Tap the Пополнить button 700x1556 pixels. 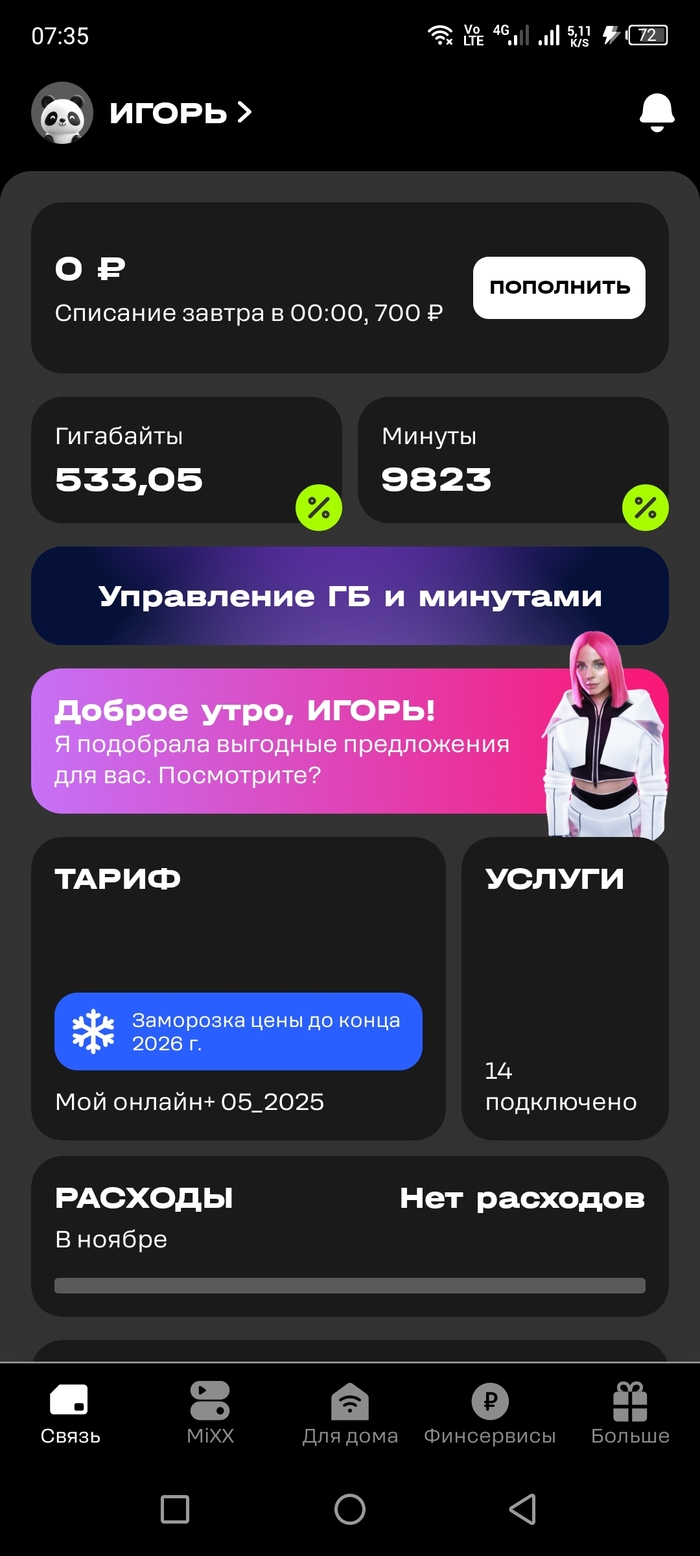click(x=558, y=288)
